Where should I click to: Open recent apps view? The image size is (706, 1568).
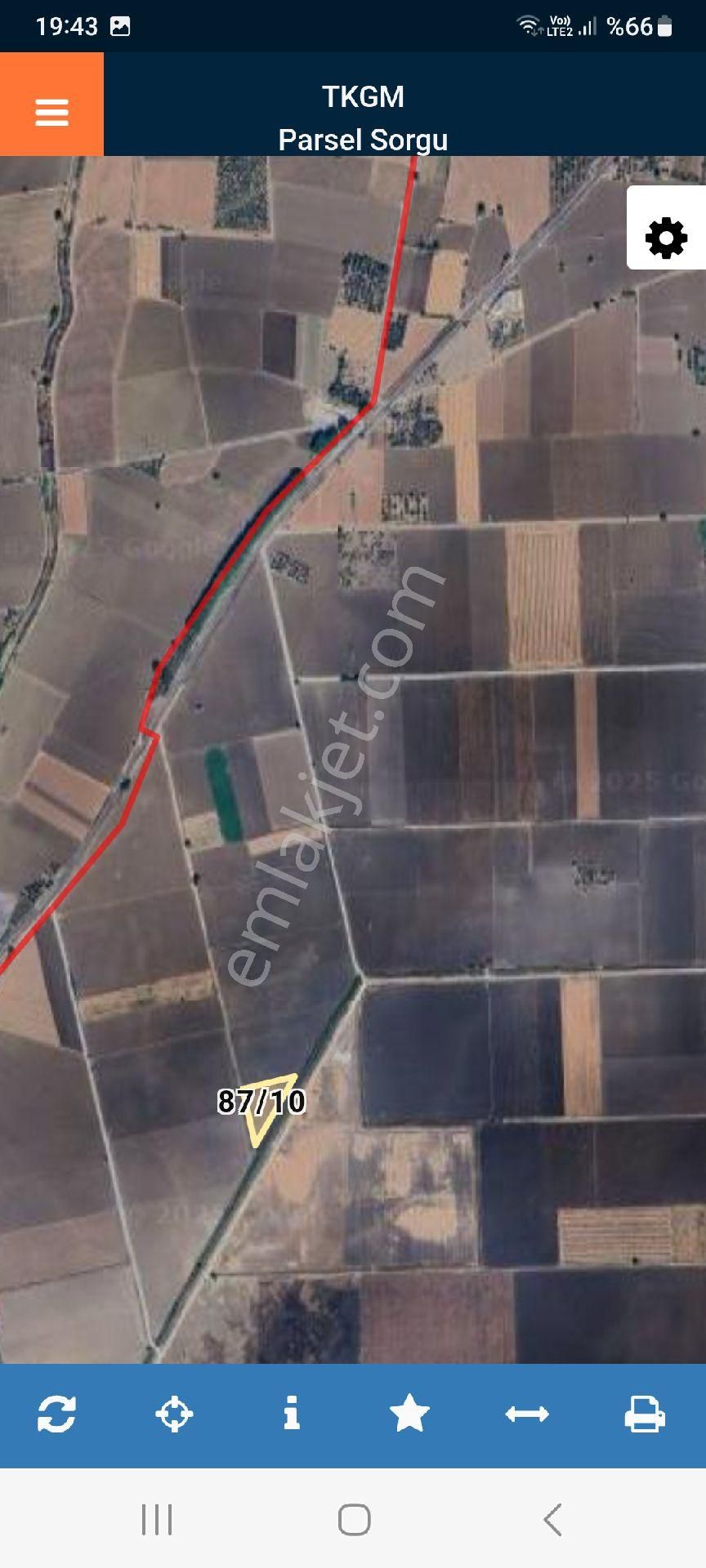tap(157, 1520)
